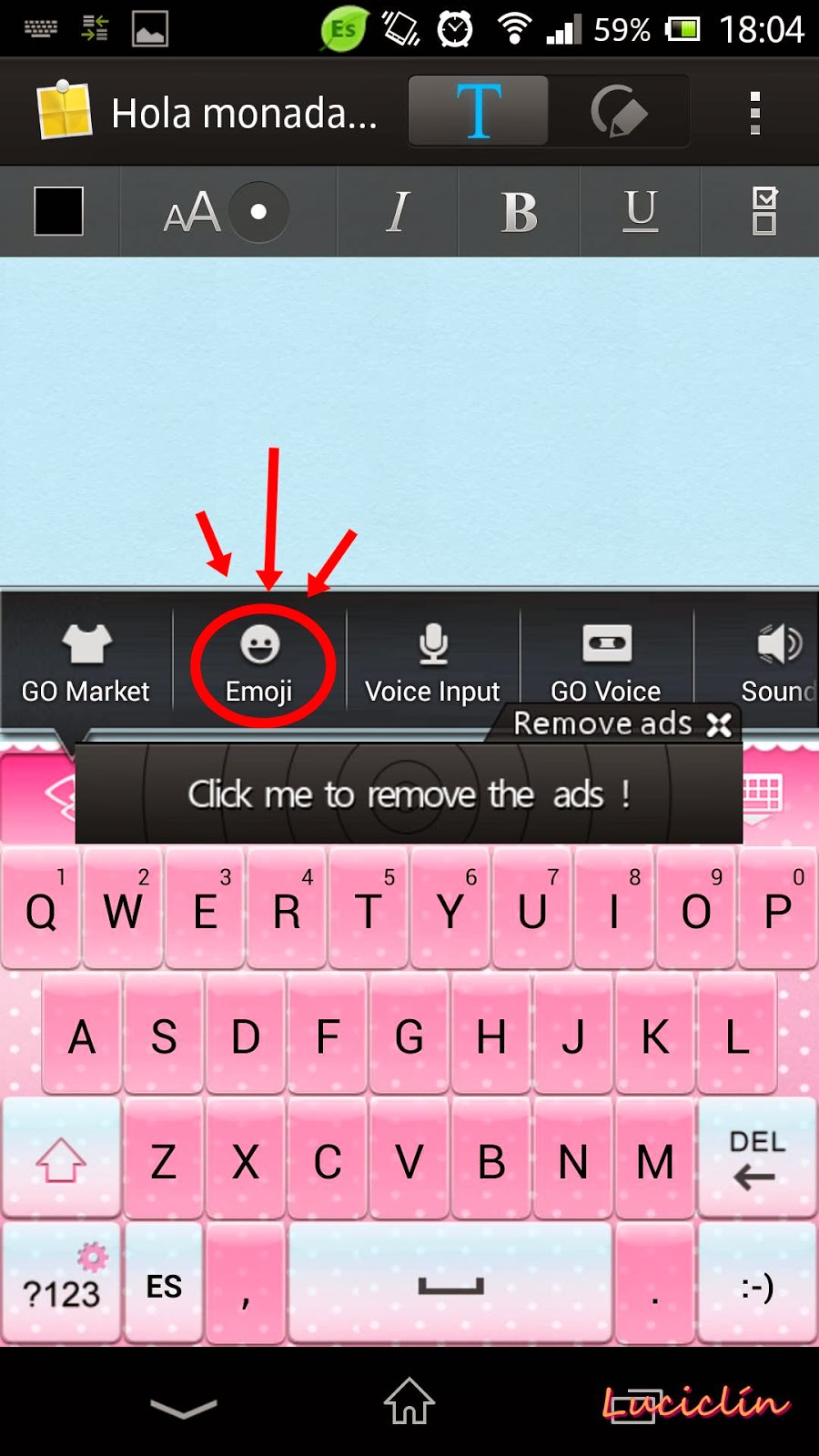Dismiss the Remove ads banner
The image size is (819, 1456).
(719, 724)
